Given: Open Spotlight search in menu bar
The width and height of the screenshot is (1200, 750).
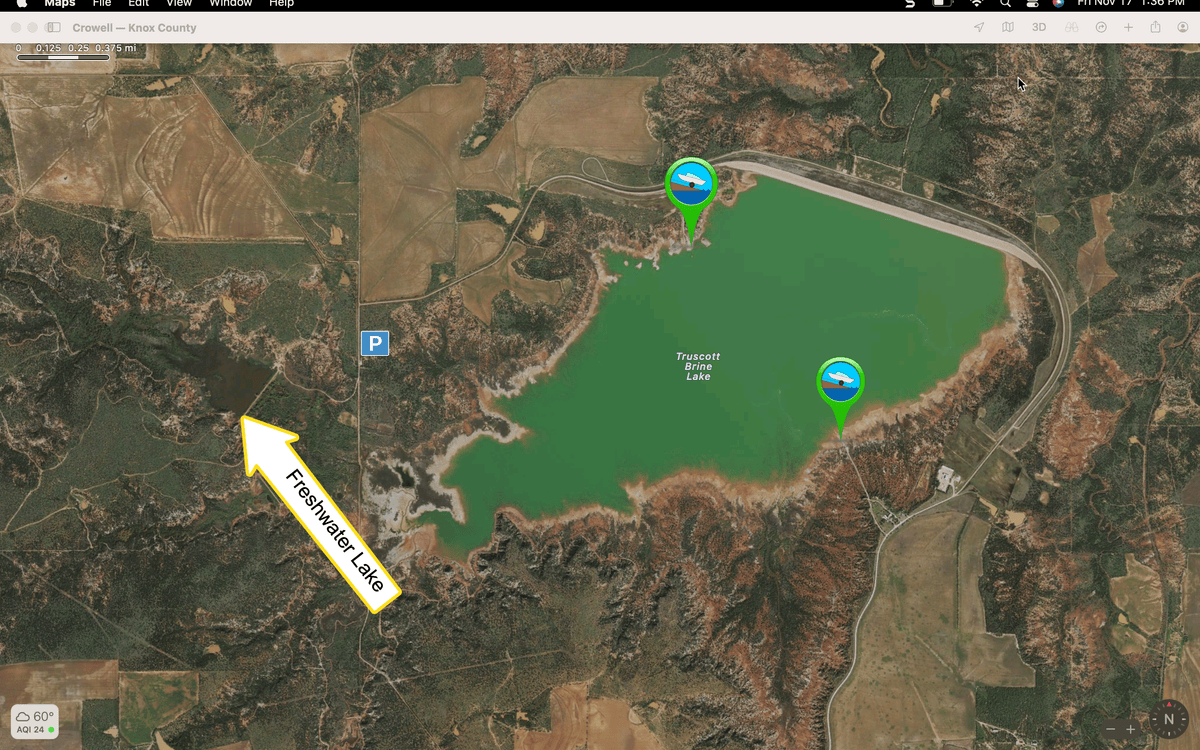Looking at the screenshot, I should coord(1006,4).
